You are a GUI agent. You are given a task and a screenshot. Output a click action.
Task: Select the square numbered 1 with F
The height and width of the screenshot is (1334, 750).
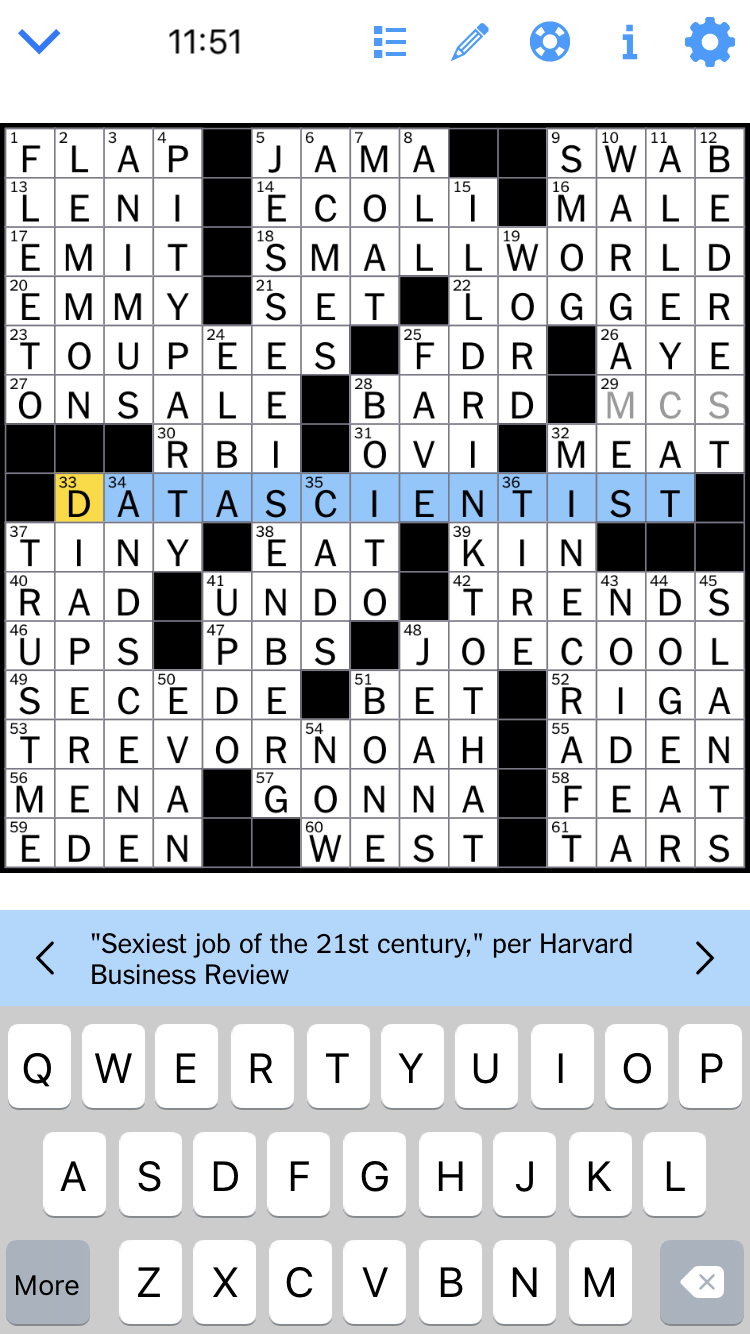(x=30, y=157)
